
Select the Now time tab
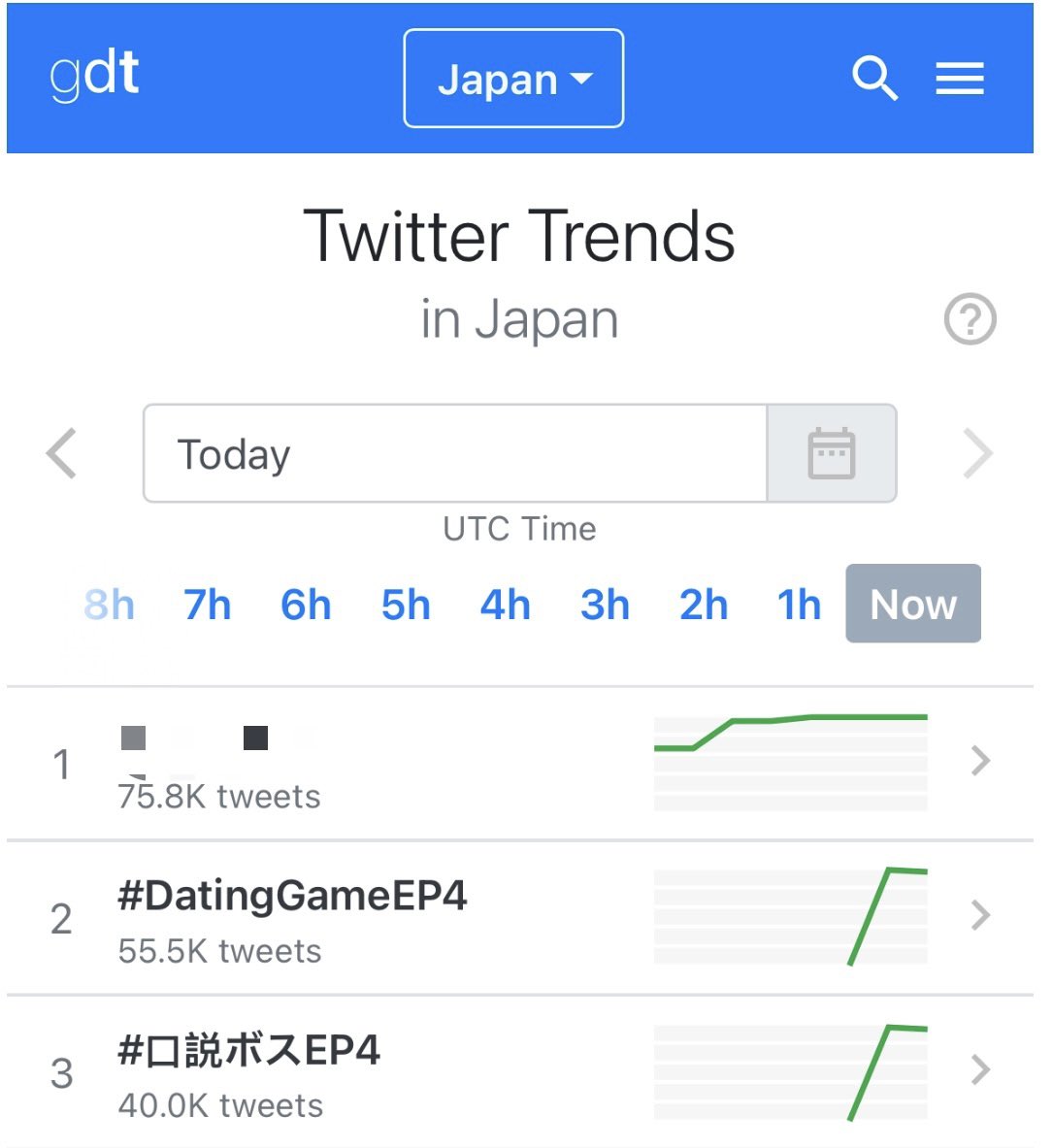(x=913, y=604)
